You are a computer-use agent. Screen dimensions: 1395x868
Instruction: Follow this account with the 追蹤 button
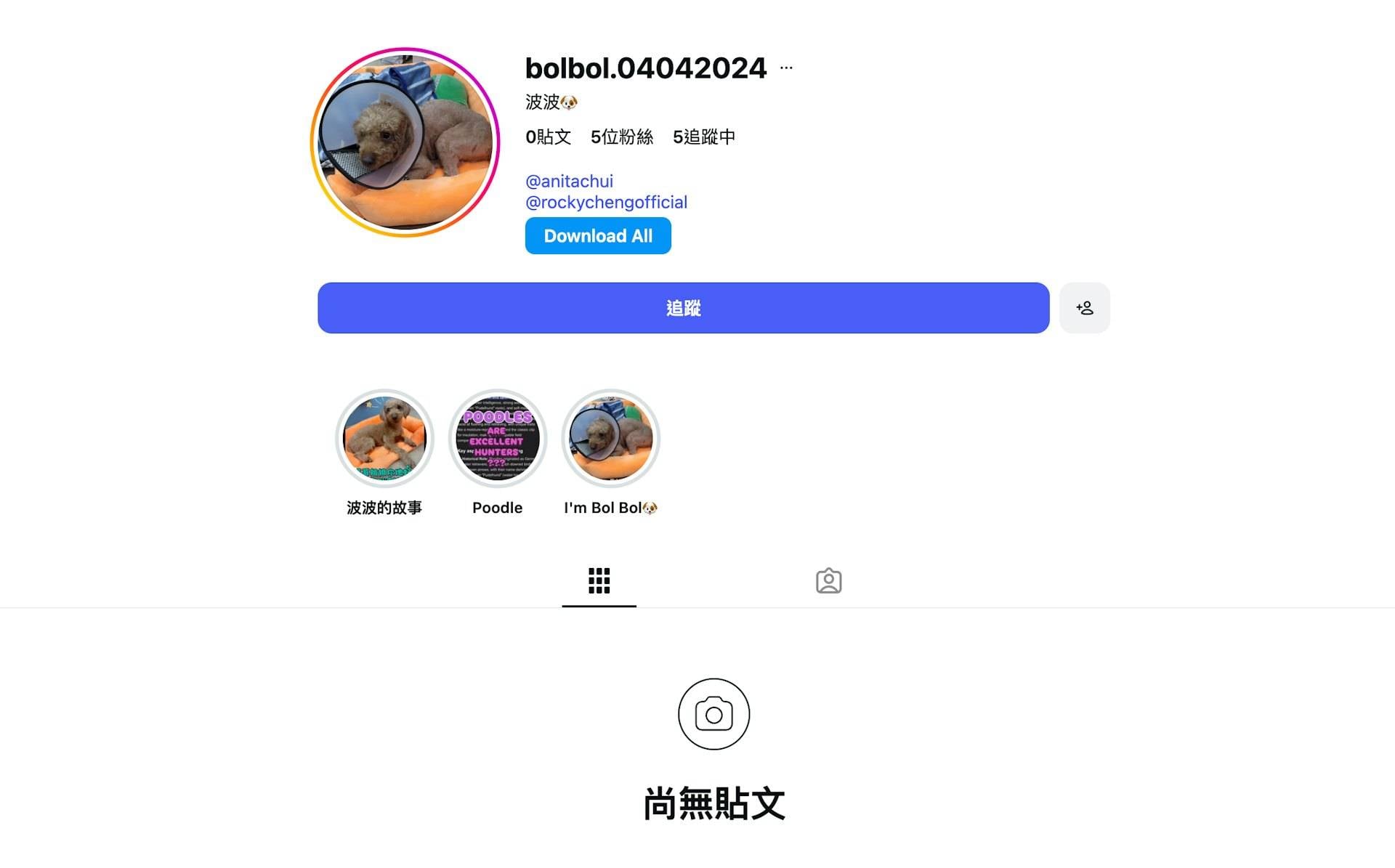(x=683, y=308)
